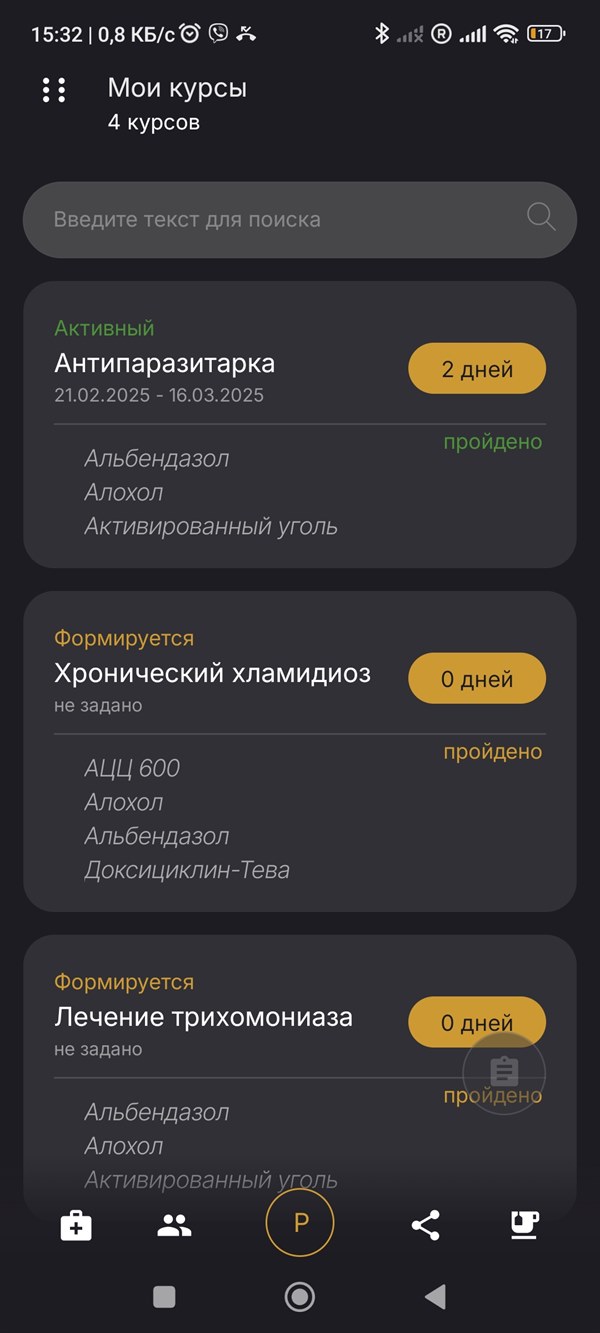600x1333 pixels.
Task: Switch to the people tab
Action: pyautogui.click(x=175, y=1225)
